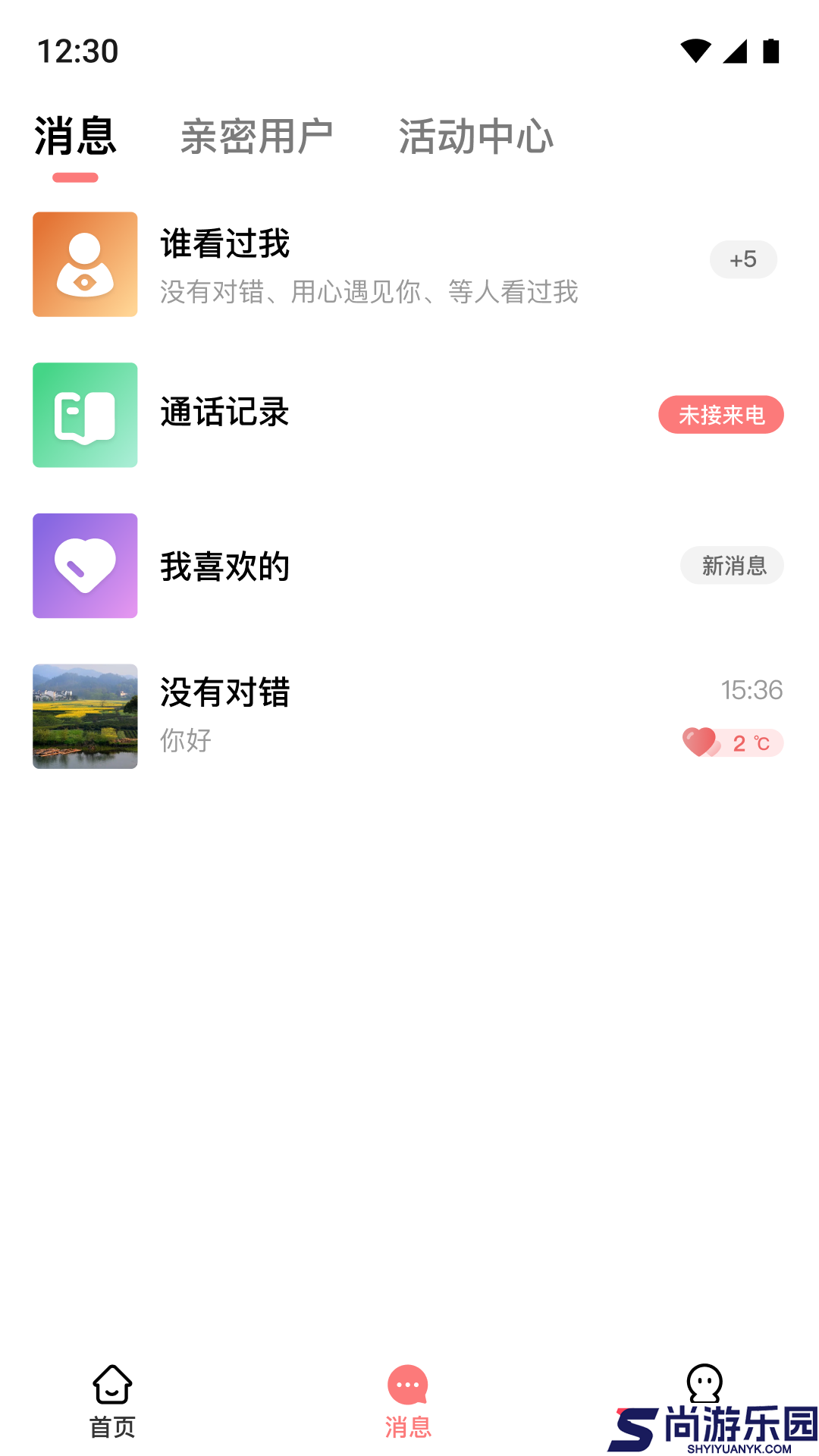Tap the 新消息 badge next to 我喜欢的
The image size is (819, 1456).
[732, 566]
